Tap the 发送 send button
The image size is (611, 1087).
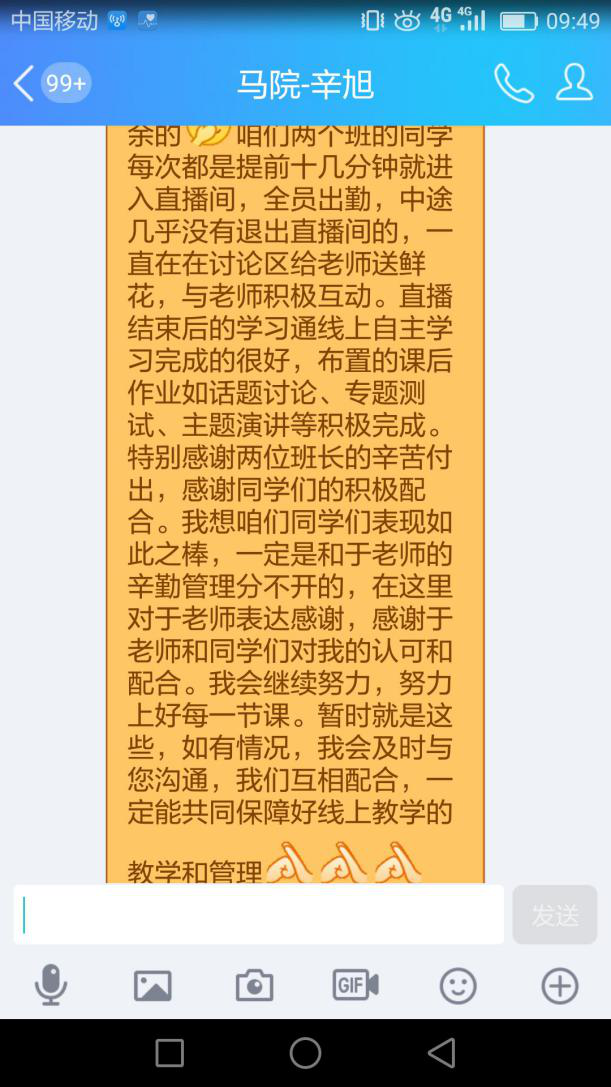pyautogui.click(x=555, y=914)
